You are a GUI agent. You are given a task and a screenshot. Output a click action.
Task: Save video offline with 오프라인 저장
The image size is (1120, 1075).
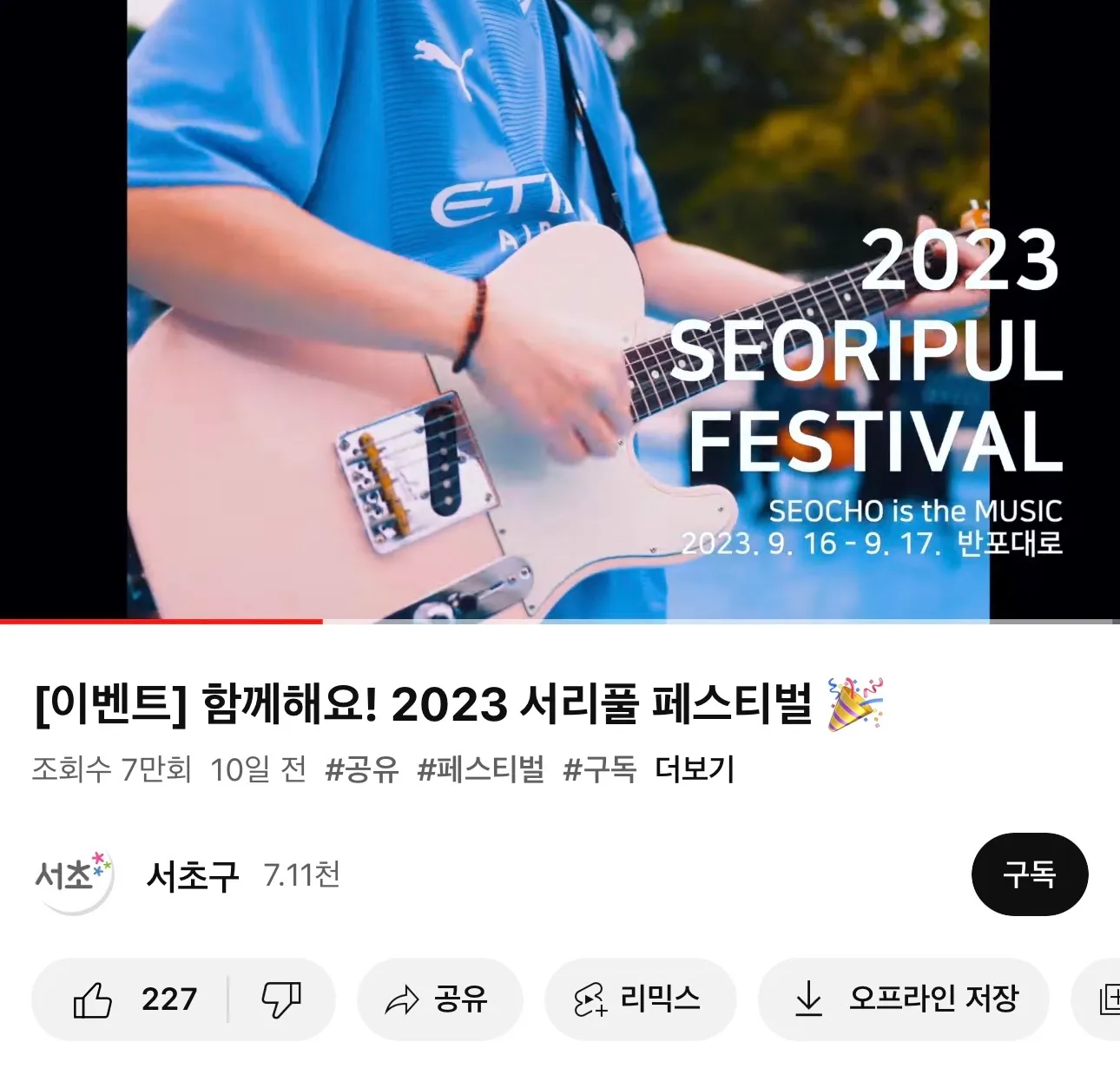pyautogui.click(x=904, y=999)
